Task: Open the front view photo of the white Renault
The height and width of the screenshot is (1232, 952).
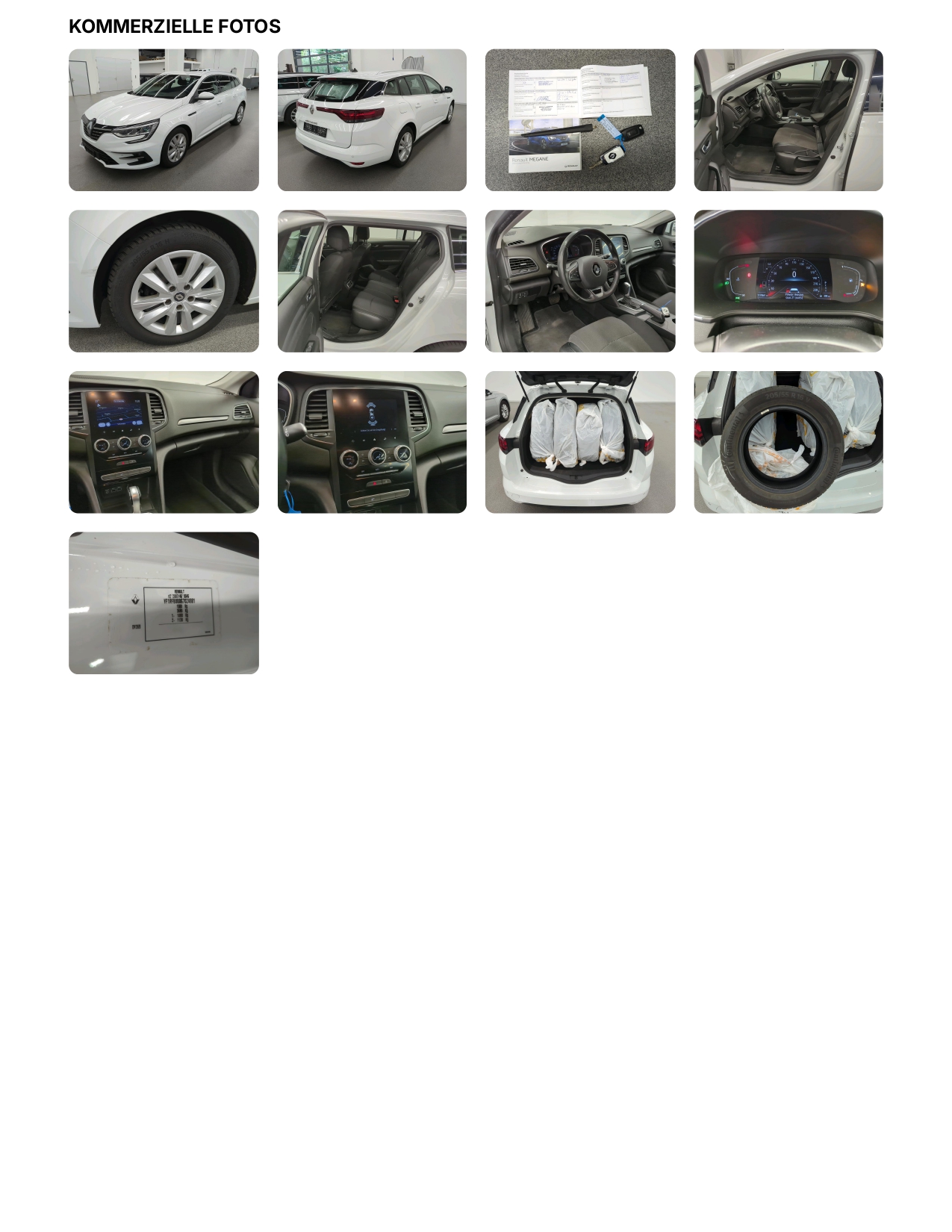Action: point(164,120)
